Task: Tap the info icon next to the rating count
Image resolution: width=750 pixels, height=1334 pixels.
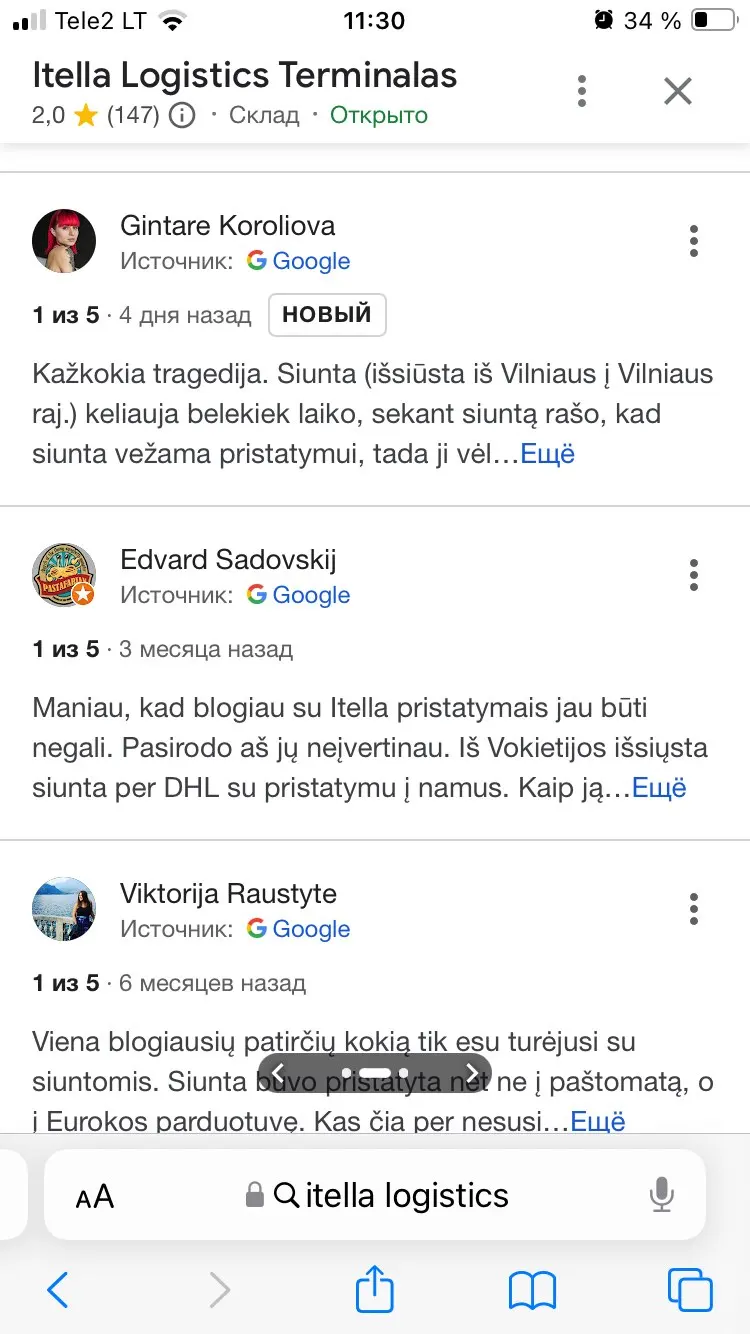Action: pos(182,115)
